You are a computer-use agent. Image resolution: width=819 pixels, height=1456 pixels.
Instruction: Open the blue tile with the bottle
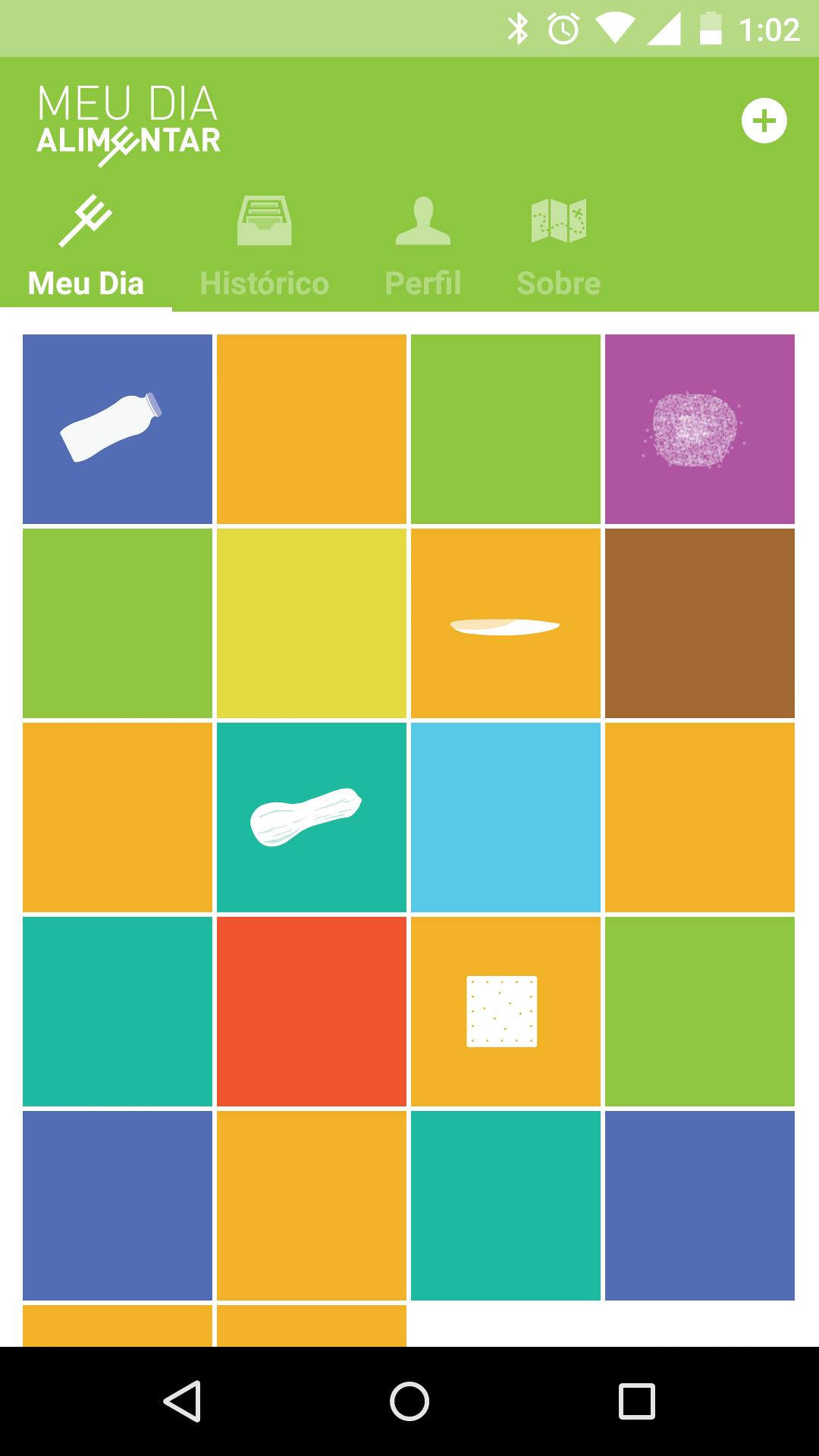tap(118, 429)
